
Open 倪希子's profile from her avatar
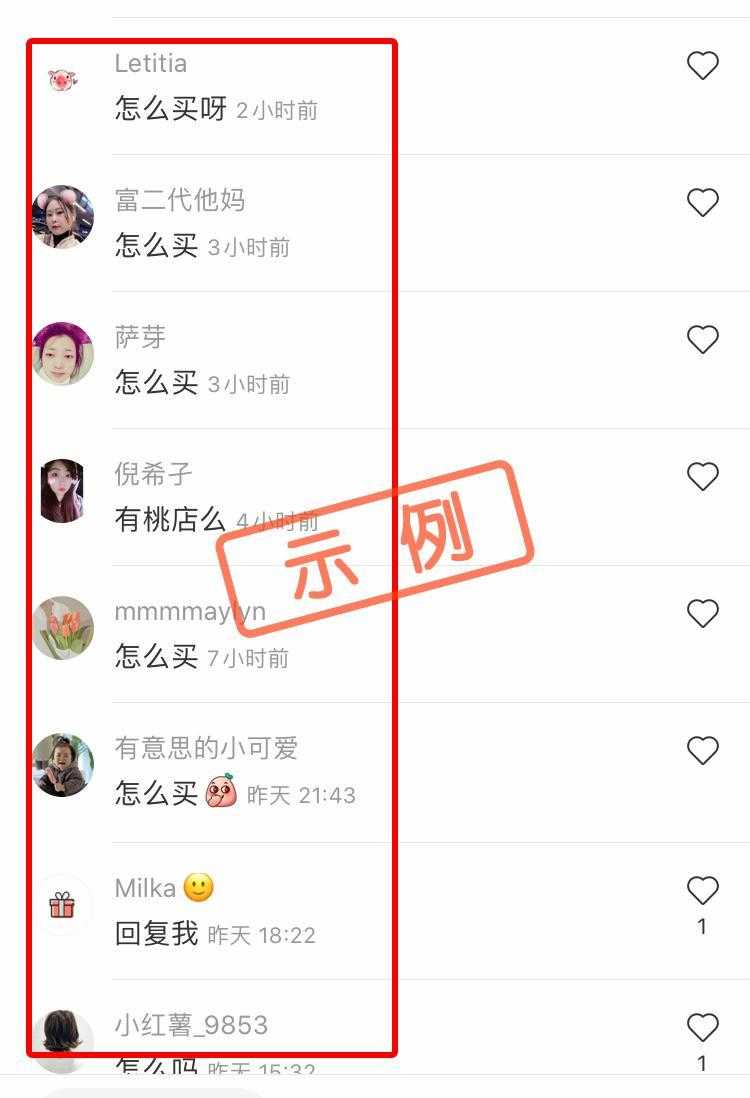point(63,490)
